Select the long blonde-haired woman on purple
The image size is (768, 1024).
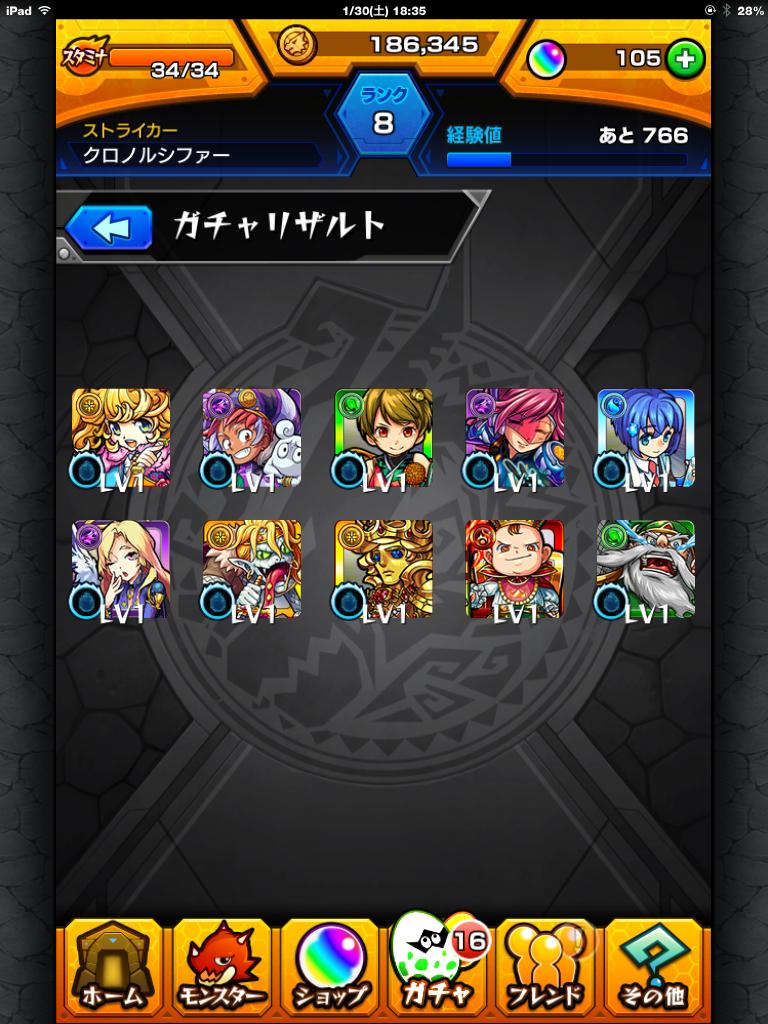[x=121, y=569]
